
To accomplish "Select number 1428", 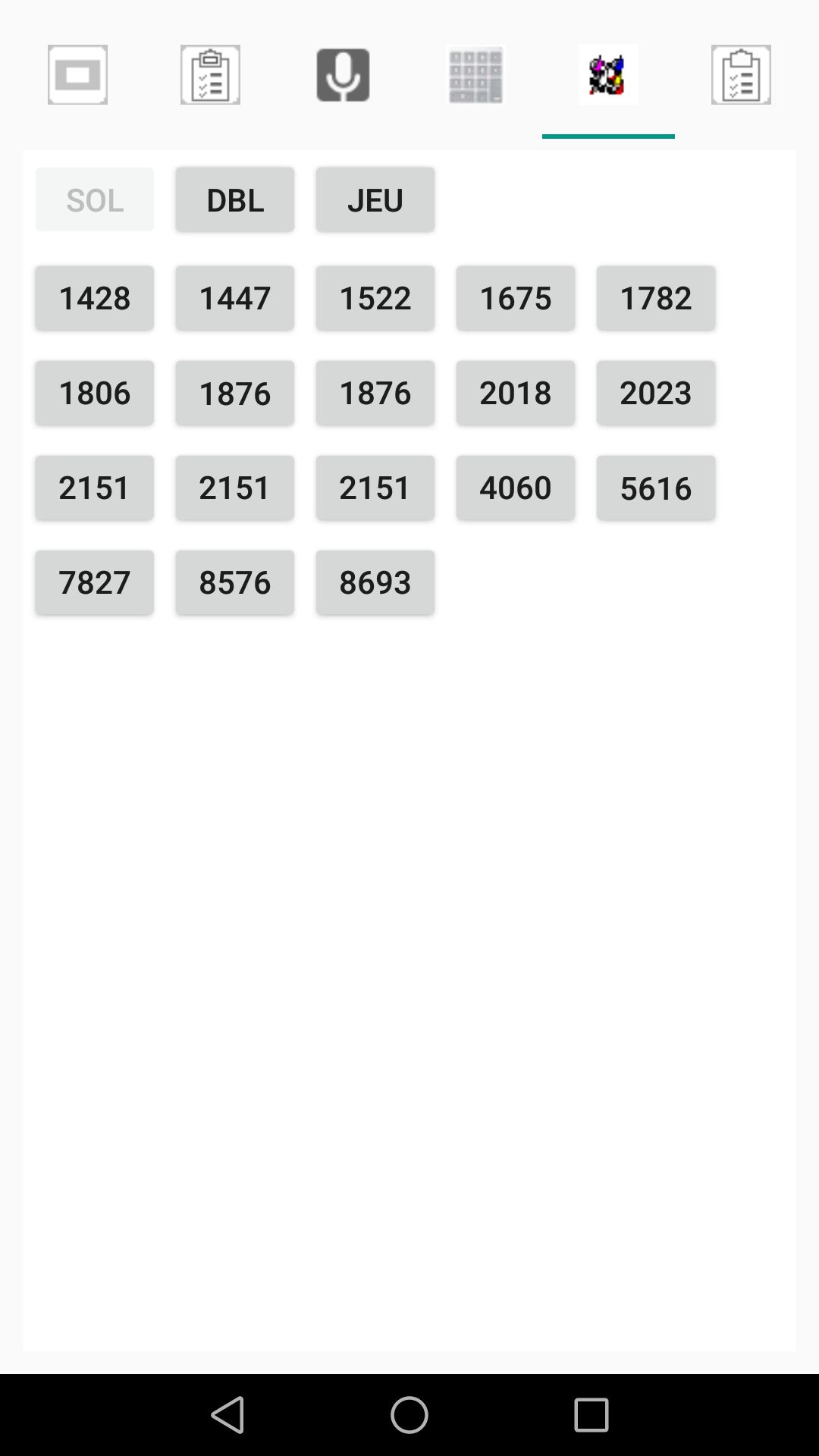I will (x=95, y=298).
